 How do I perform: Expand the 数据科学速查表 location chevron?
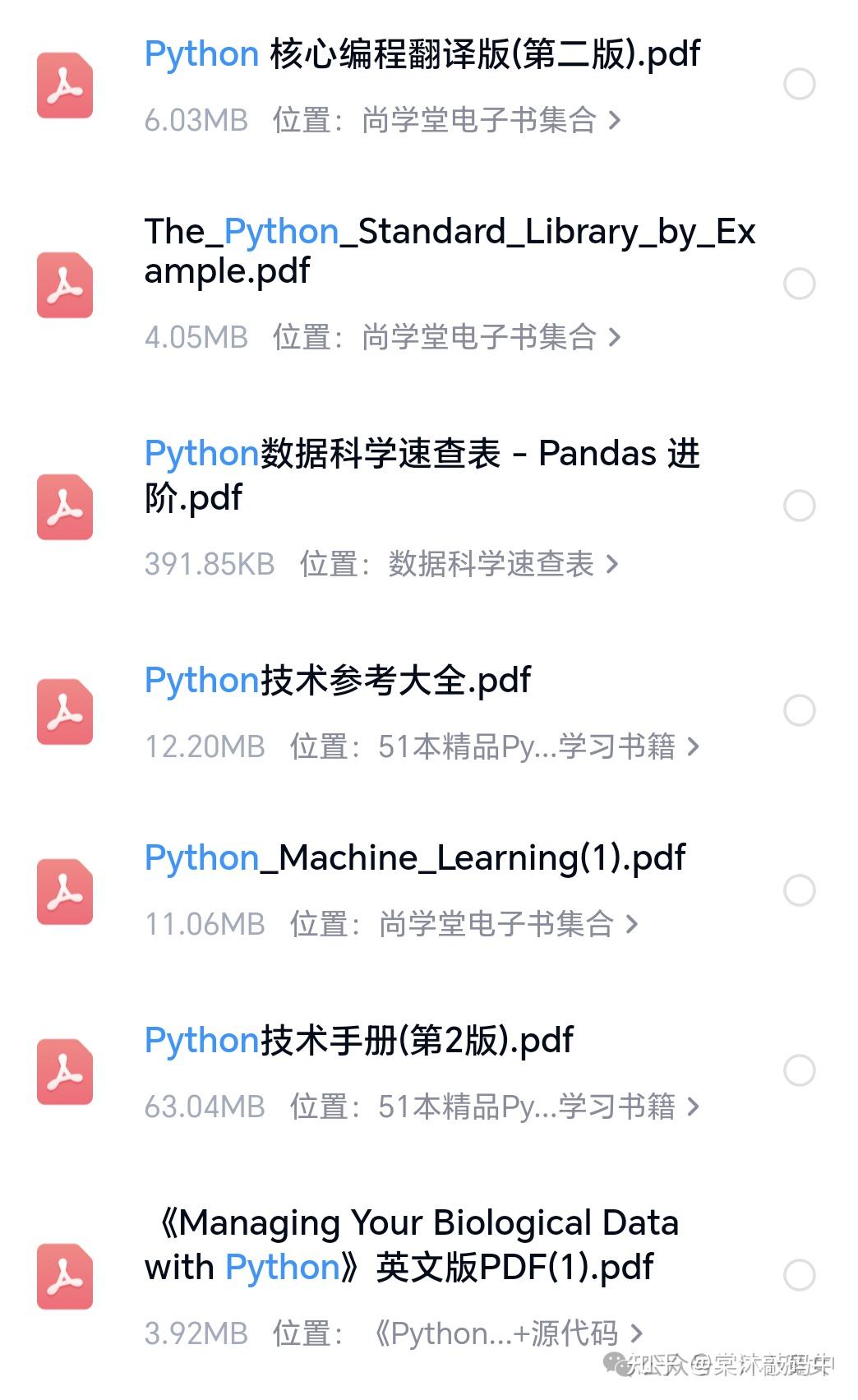(611, 565)
